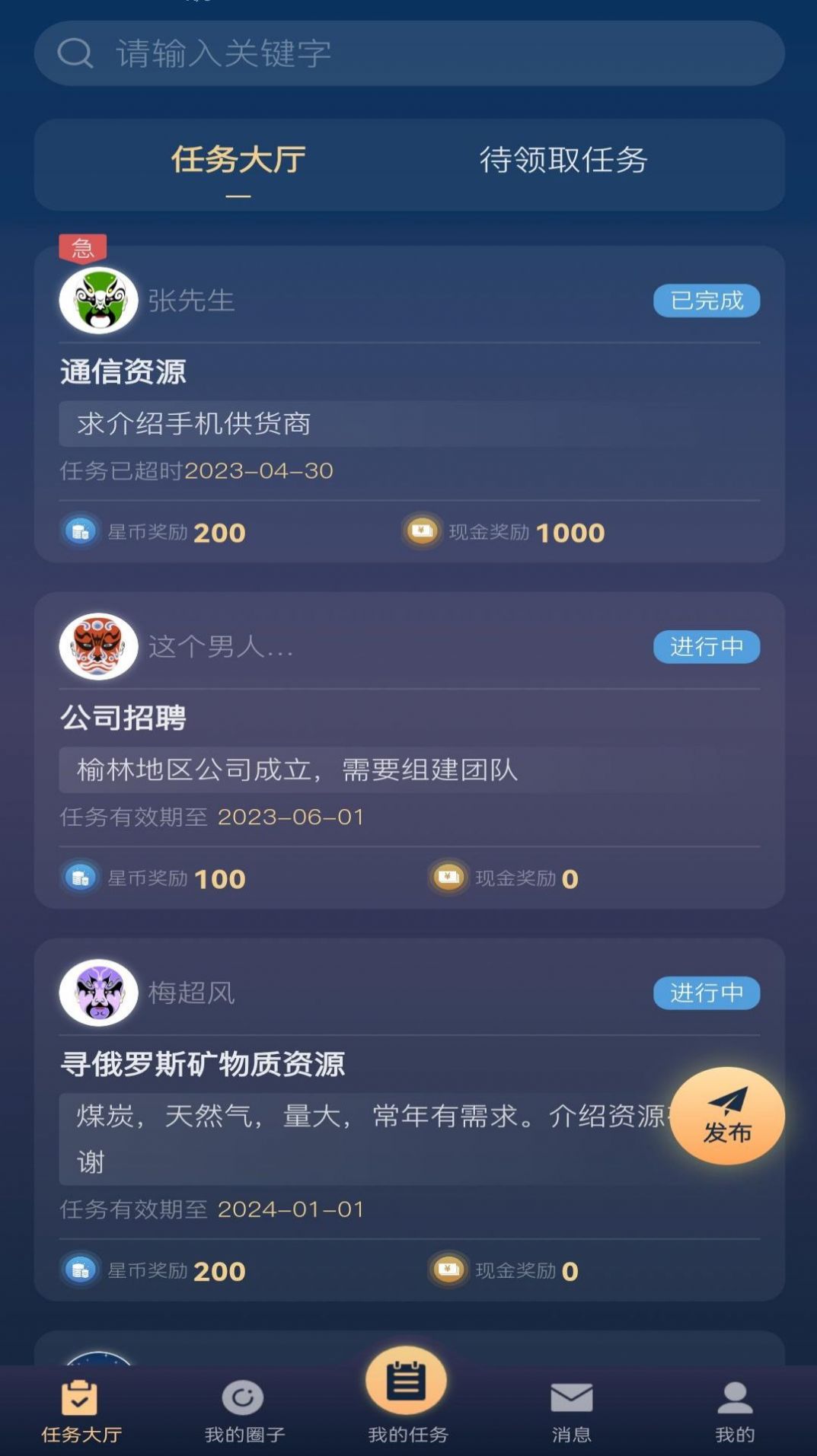Viewport: 817px width, 1456px height.
Task: Tap the red 急 urgency badge
Action: click(x=82, y=246)
